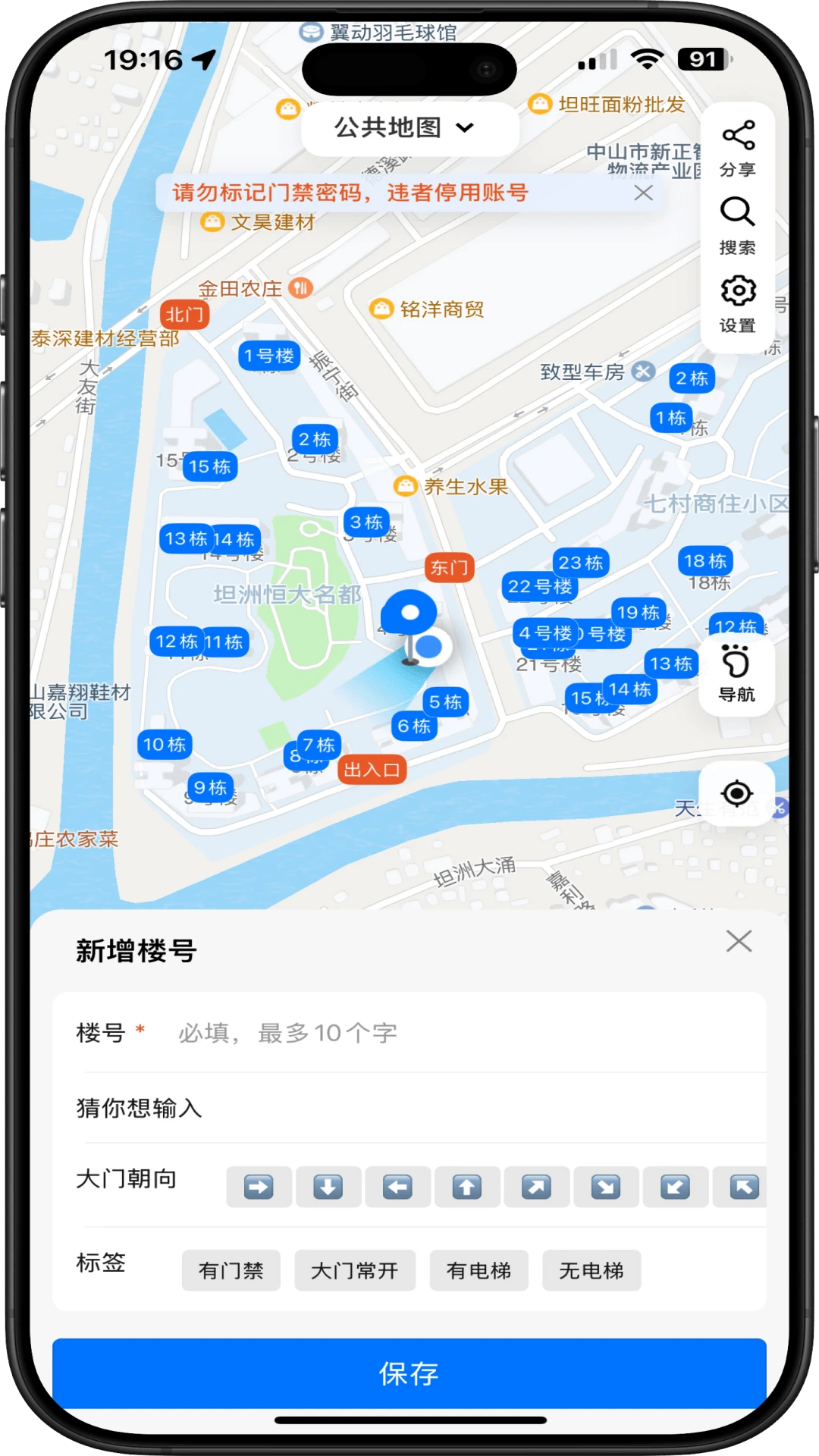The width and height of the screenshot is (819, 1456).
Task: Tap the 分享 share button
Action: click(x=737, y=148)
